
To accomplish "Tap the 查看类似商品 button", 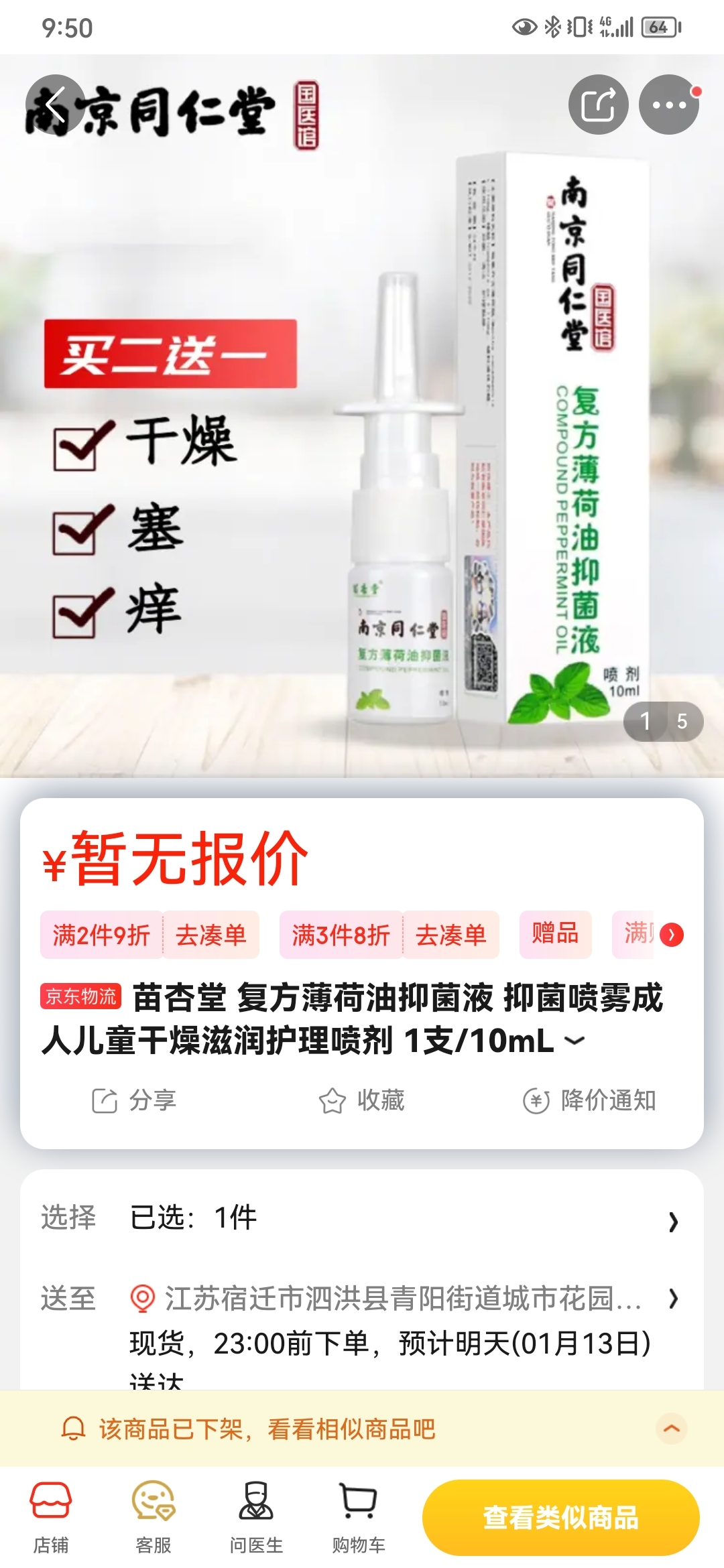I will [x=560, y=1517].
